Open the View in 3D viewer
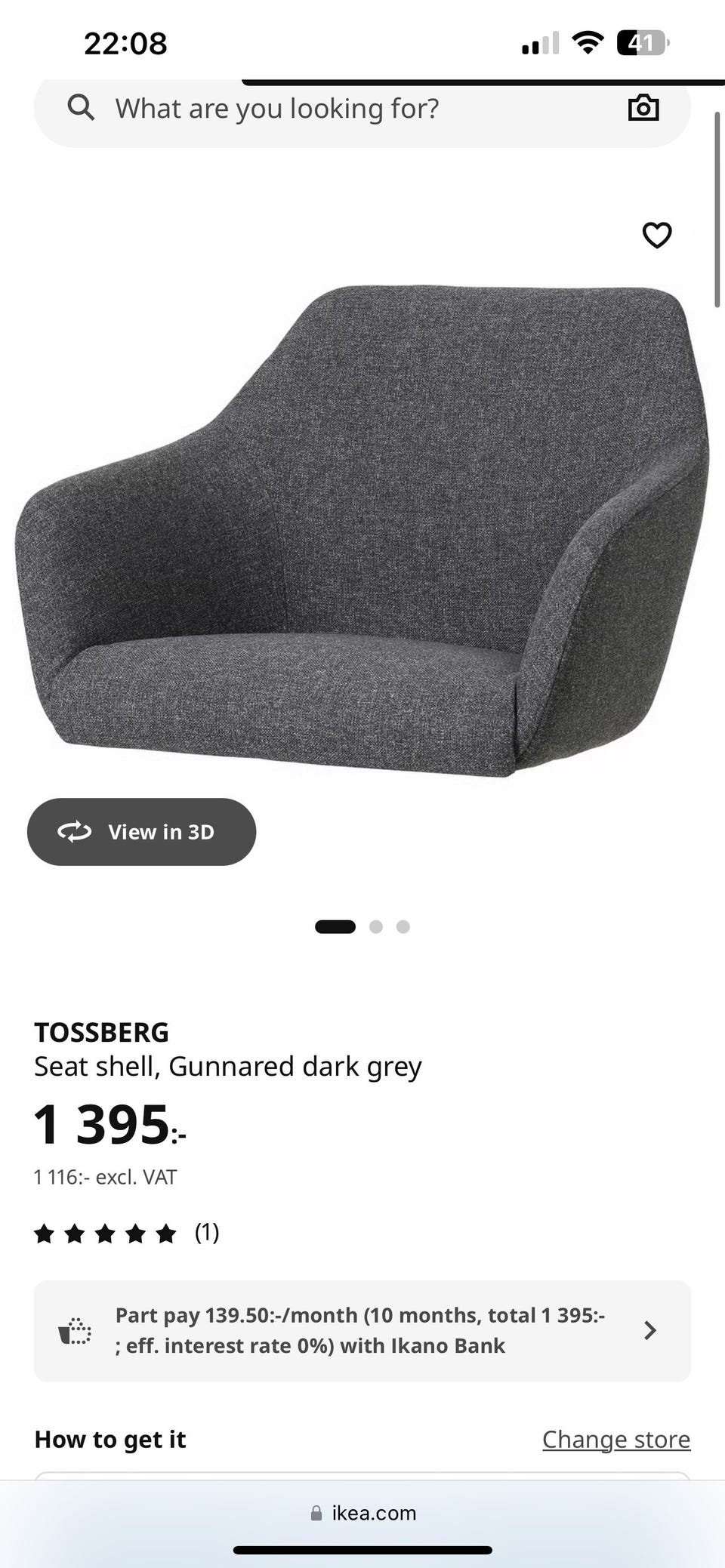Viewport: 725px width, 1568px height. click(x=141, y=832)
